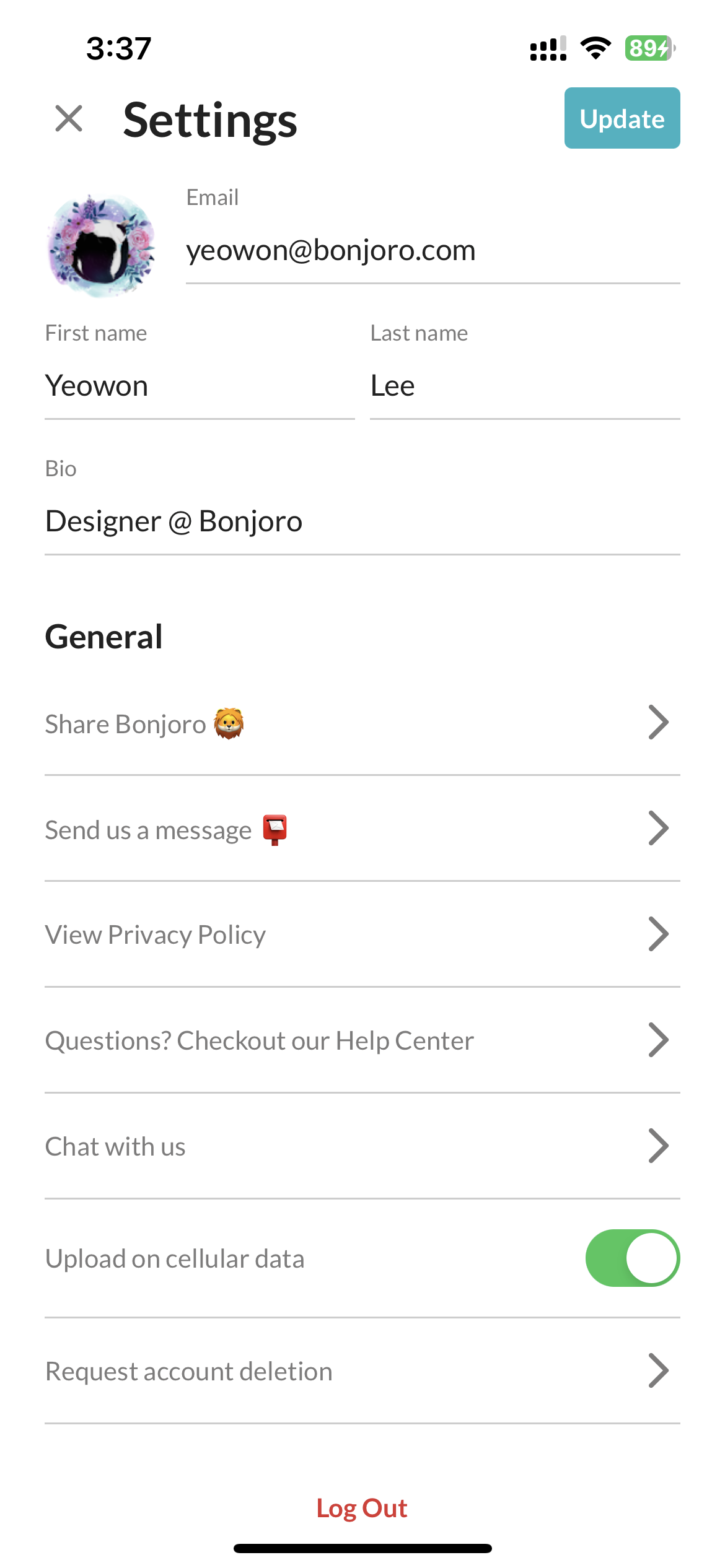Edit the Bio field
This screenshot has height=1568, width=725.
pos(362,521)
